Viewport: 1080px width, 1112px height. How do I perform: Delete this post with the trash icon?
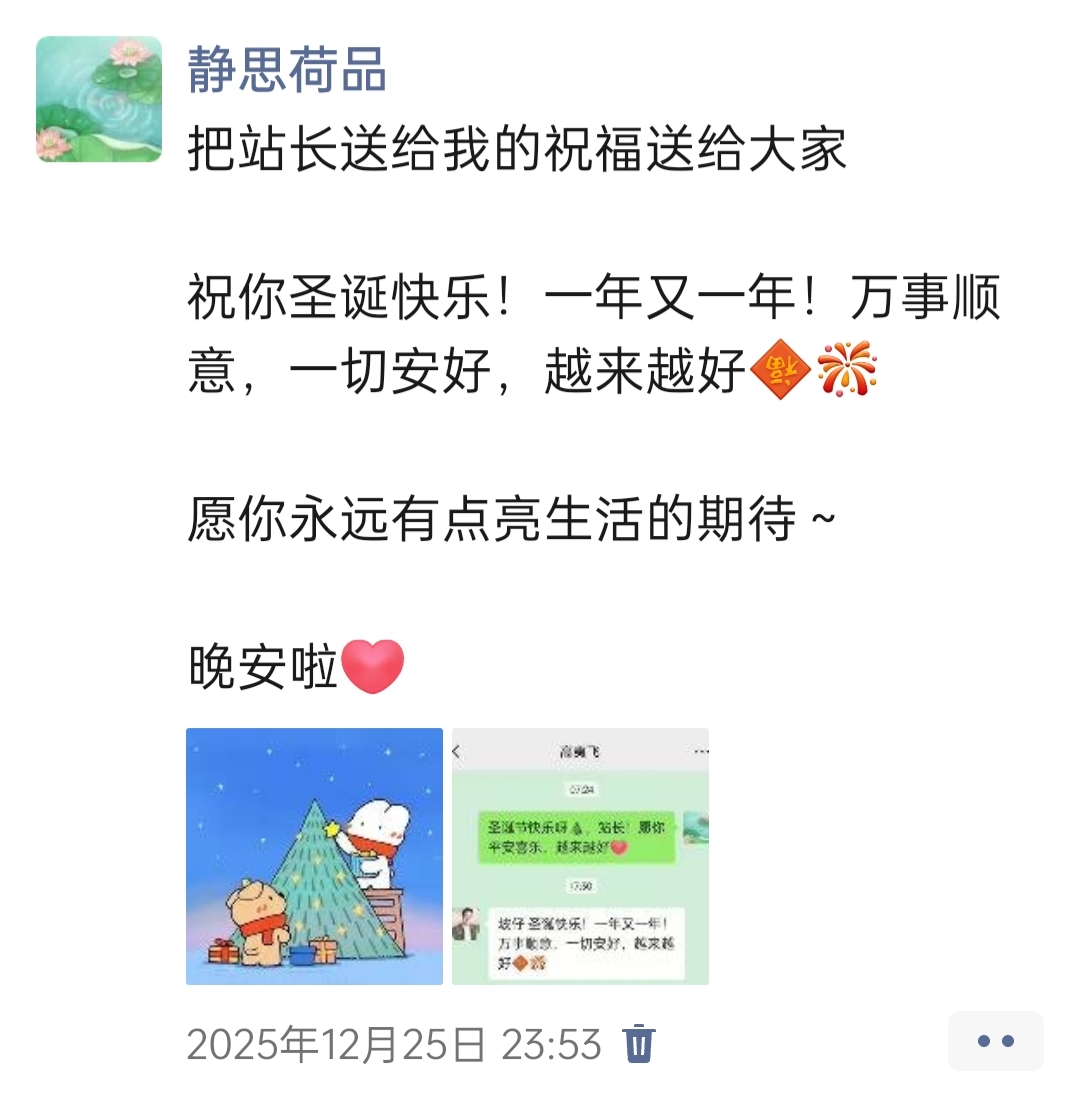tap(638, 1044)
